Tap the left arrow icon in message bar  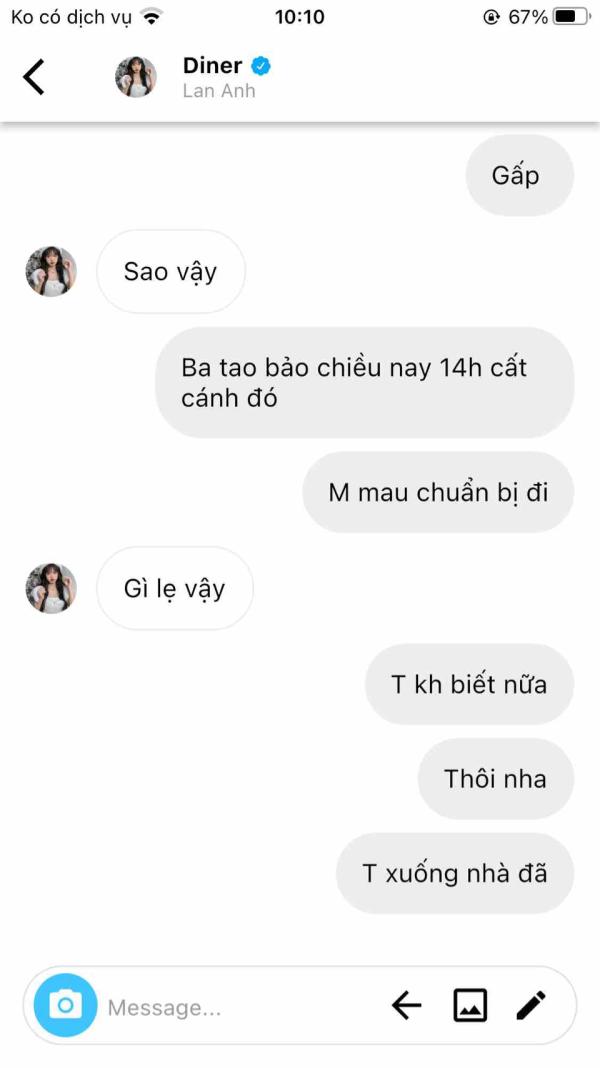click(407, 1005)
